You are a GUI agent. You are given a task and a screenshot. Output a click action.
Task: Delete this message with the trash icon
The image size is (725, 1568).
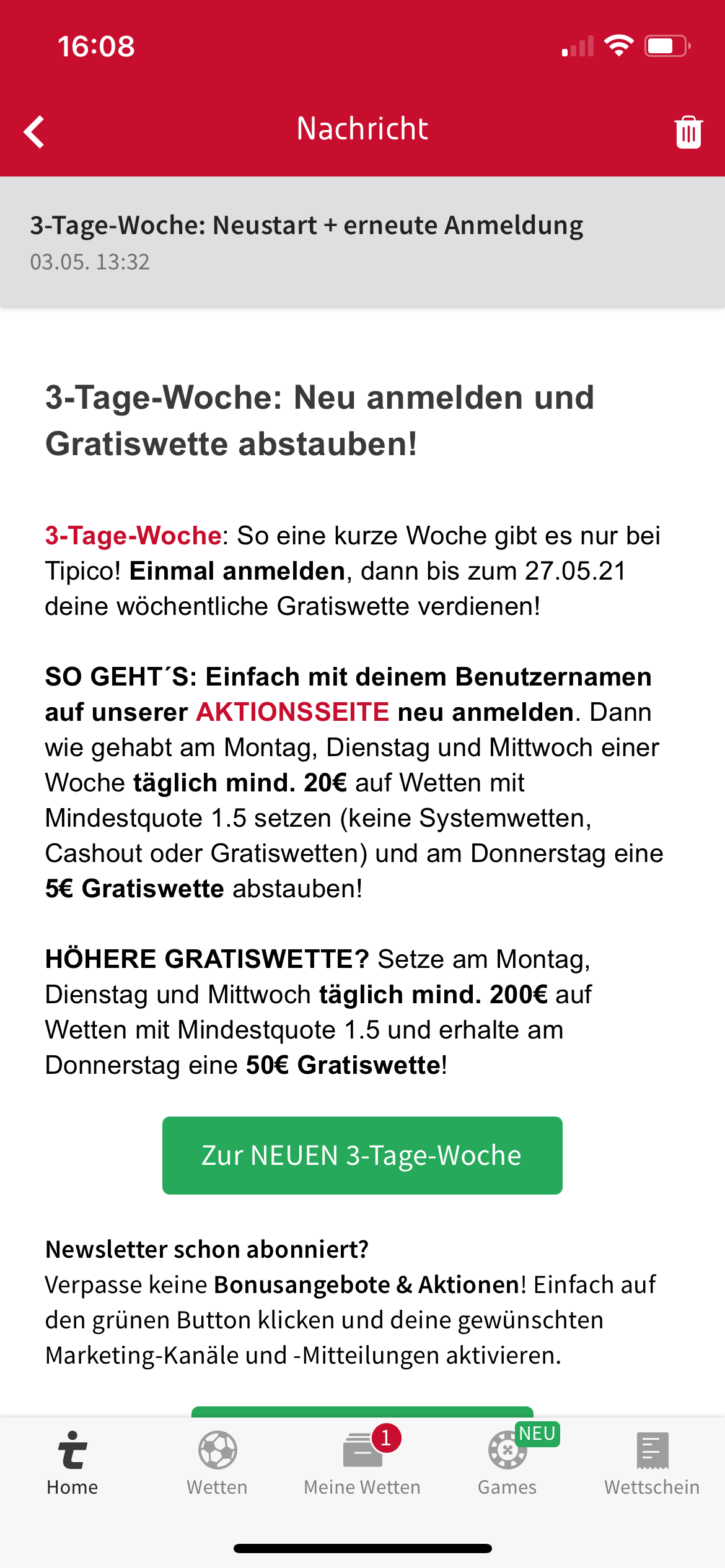click(x=688, y=132)
